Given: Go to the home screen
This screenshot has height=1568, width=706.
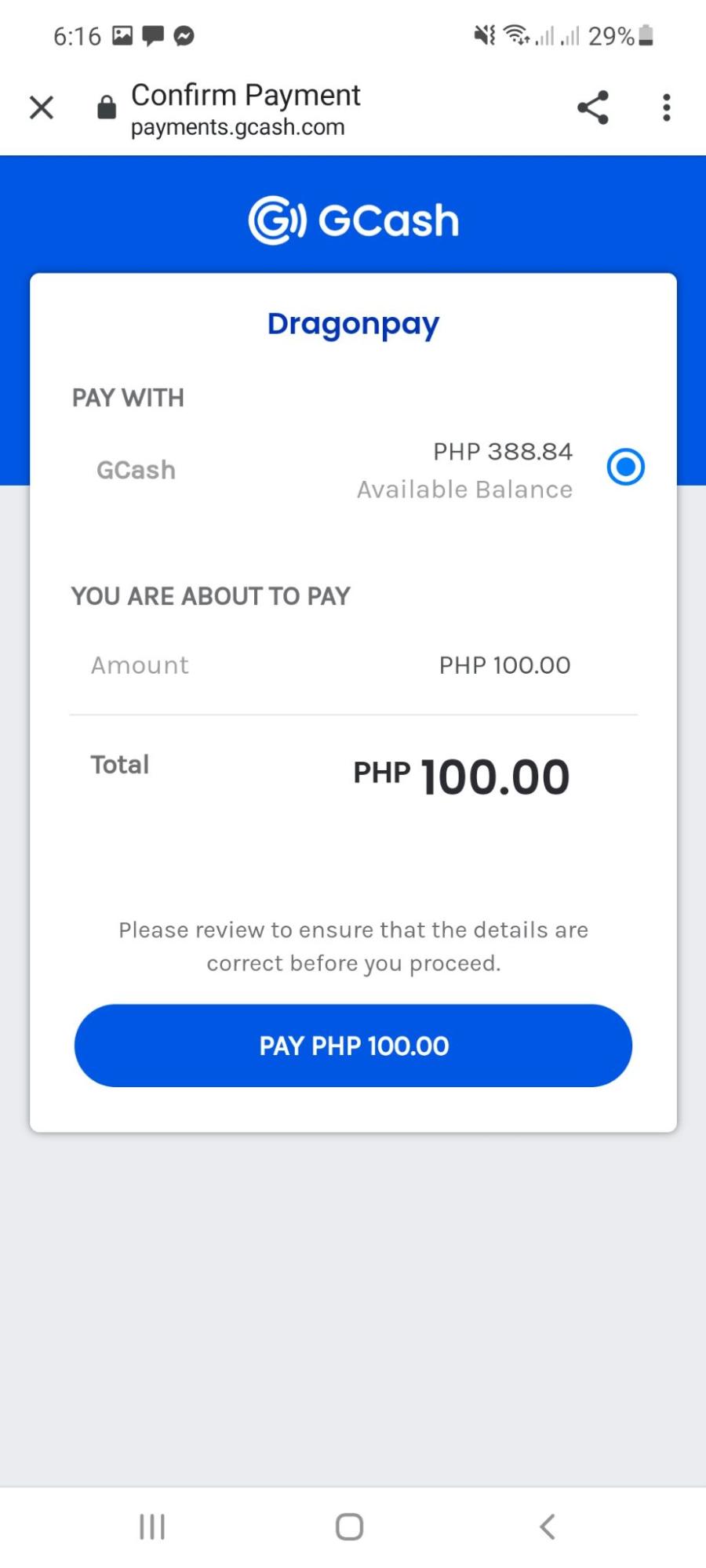Looking at the screenshot, I should (x=349, y=1526).
